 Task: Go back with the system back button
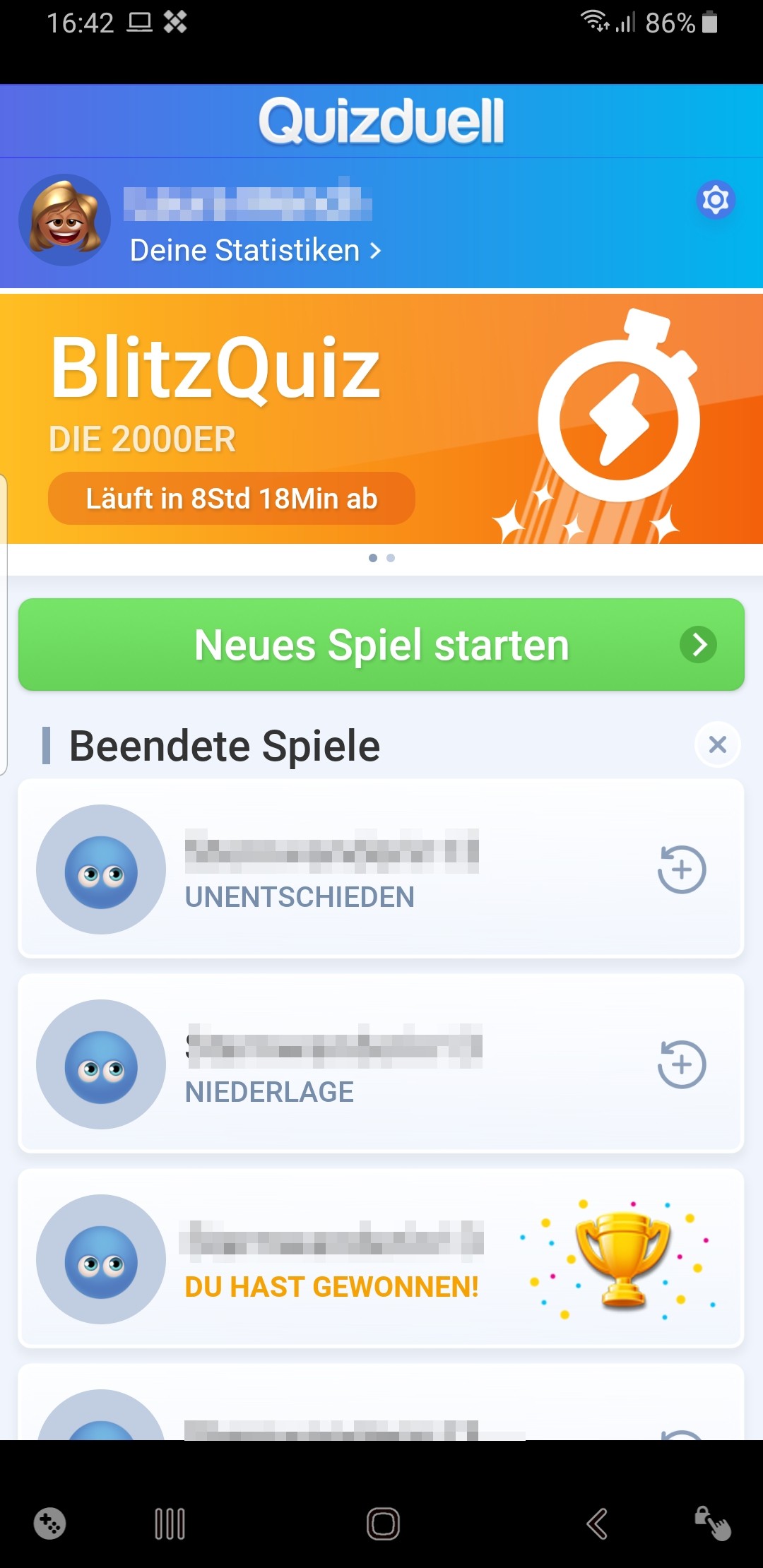[597, 1524]
